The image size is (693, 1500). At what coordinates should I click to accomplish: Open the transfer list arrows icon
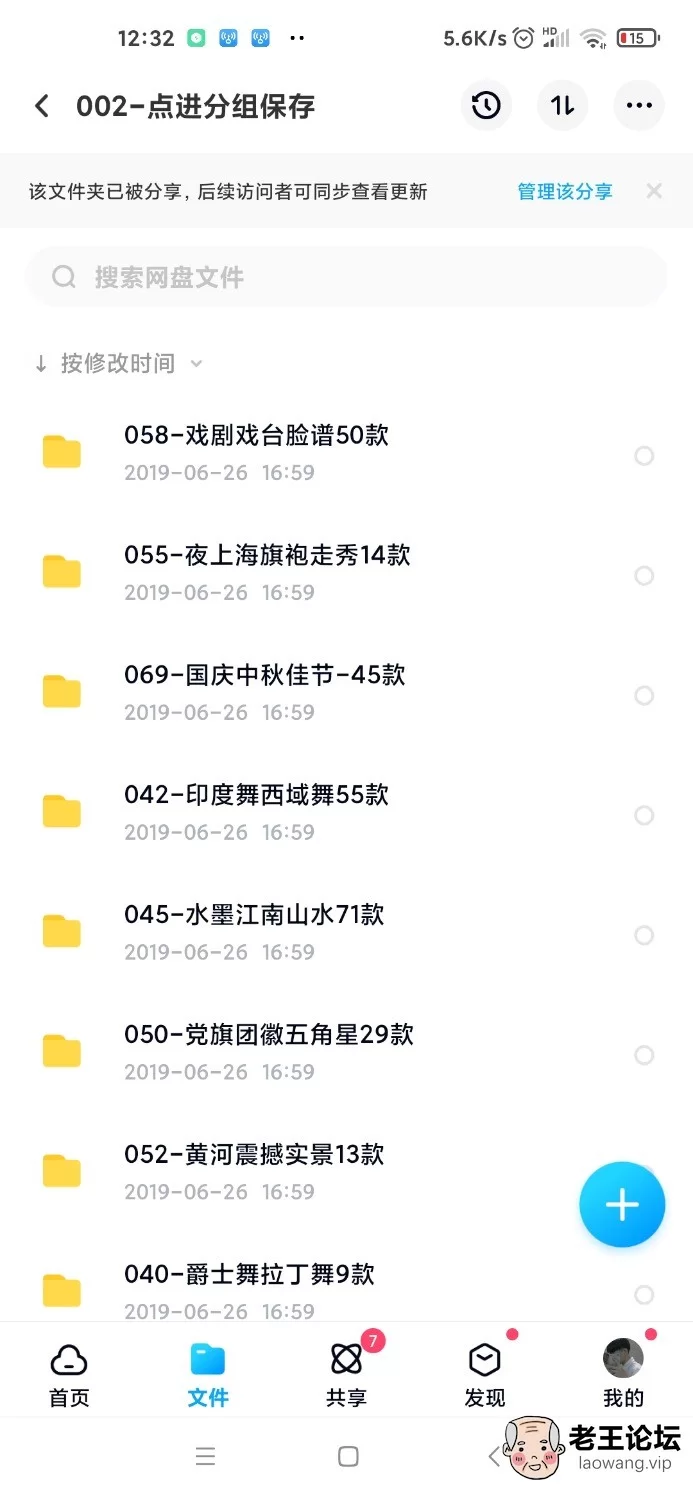point(563,105)
